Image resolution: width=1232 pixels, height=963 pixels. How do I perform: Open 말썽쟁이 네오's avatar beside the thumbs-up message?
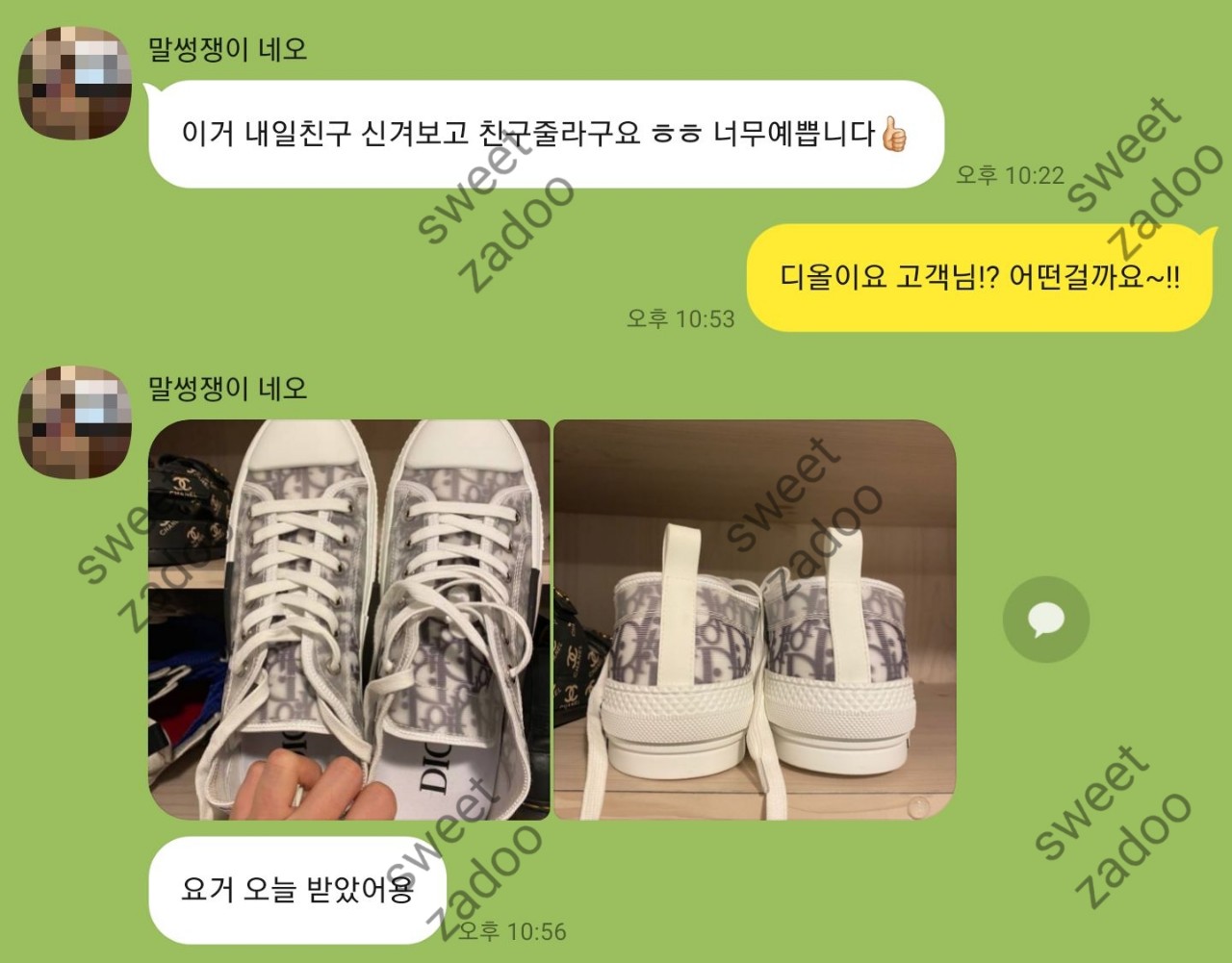point(75,84)
